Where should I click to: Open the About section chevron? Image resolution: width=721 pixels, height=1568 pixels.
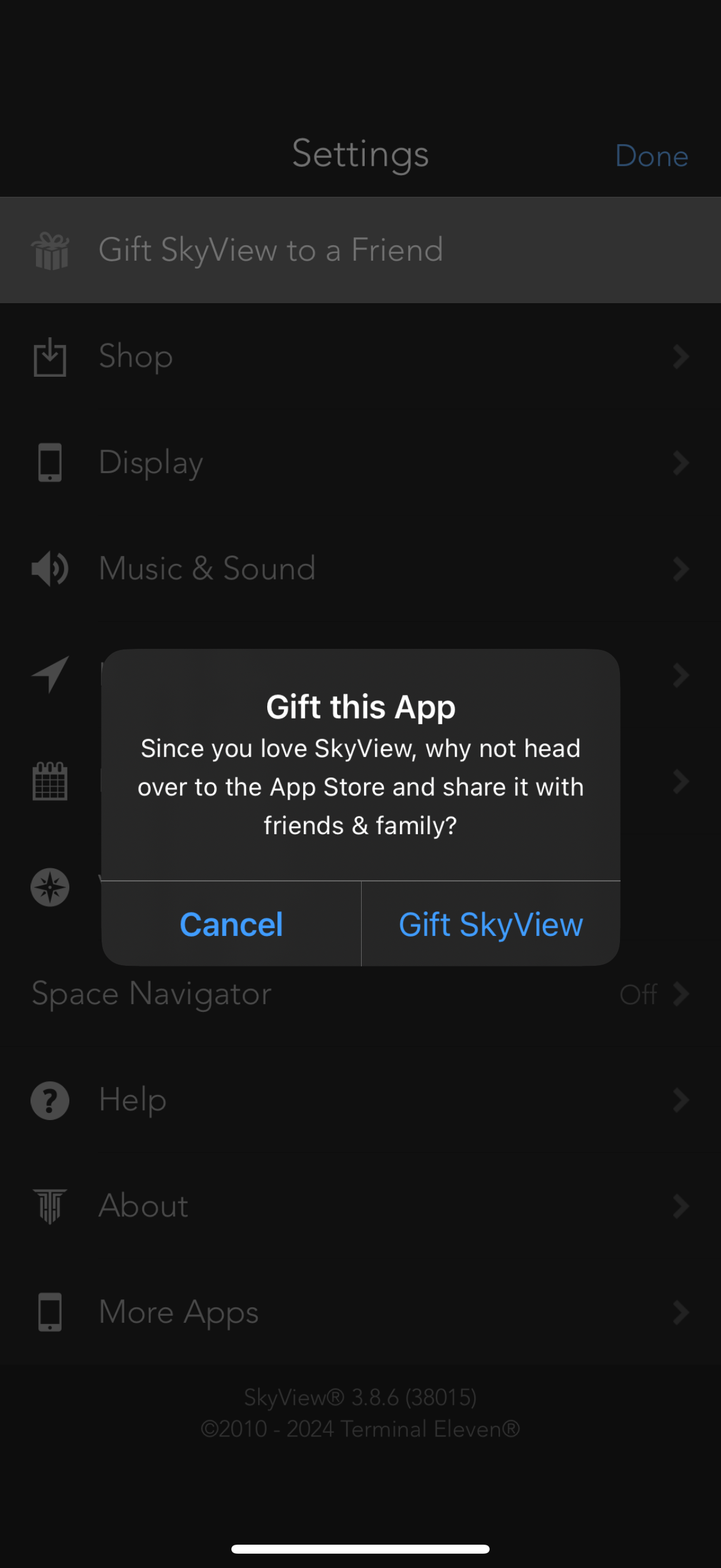[680, 1206]
